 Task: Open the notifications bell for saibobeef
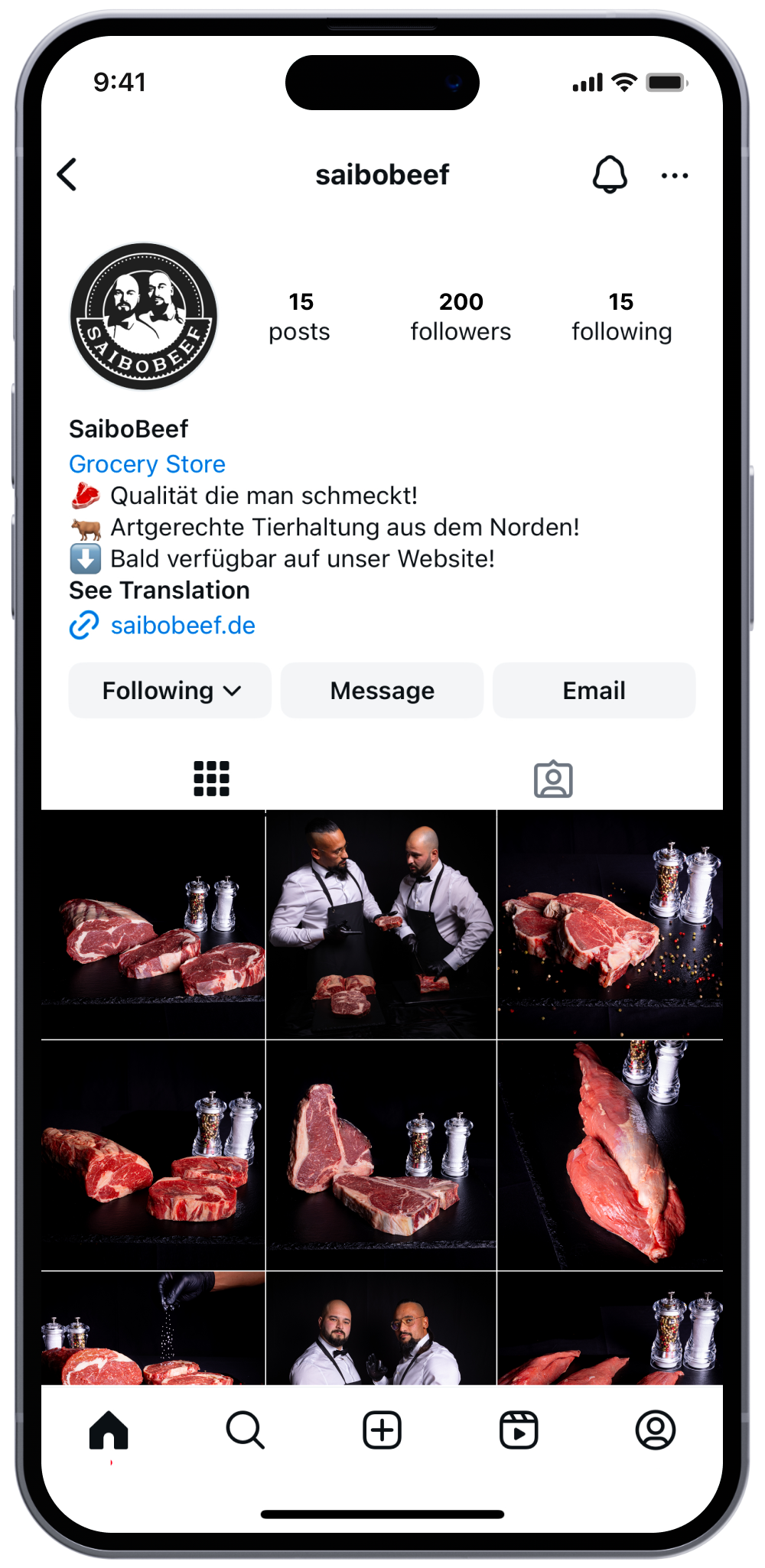(x=610, y=175)
